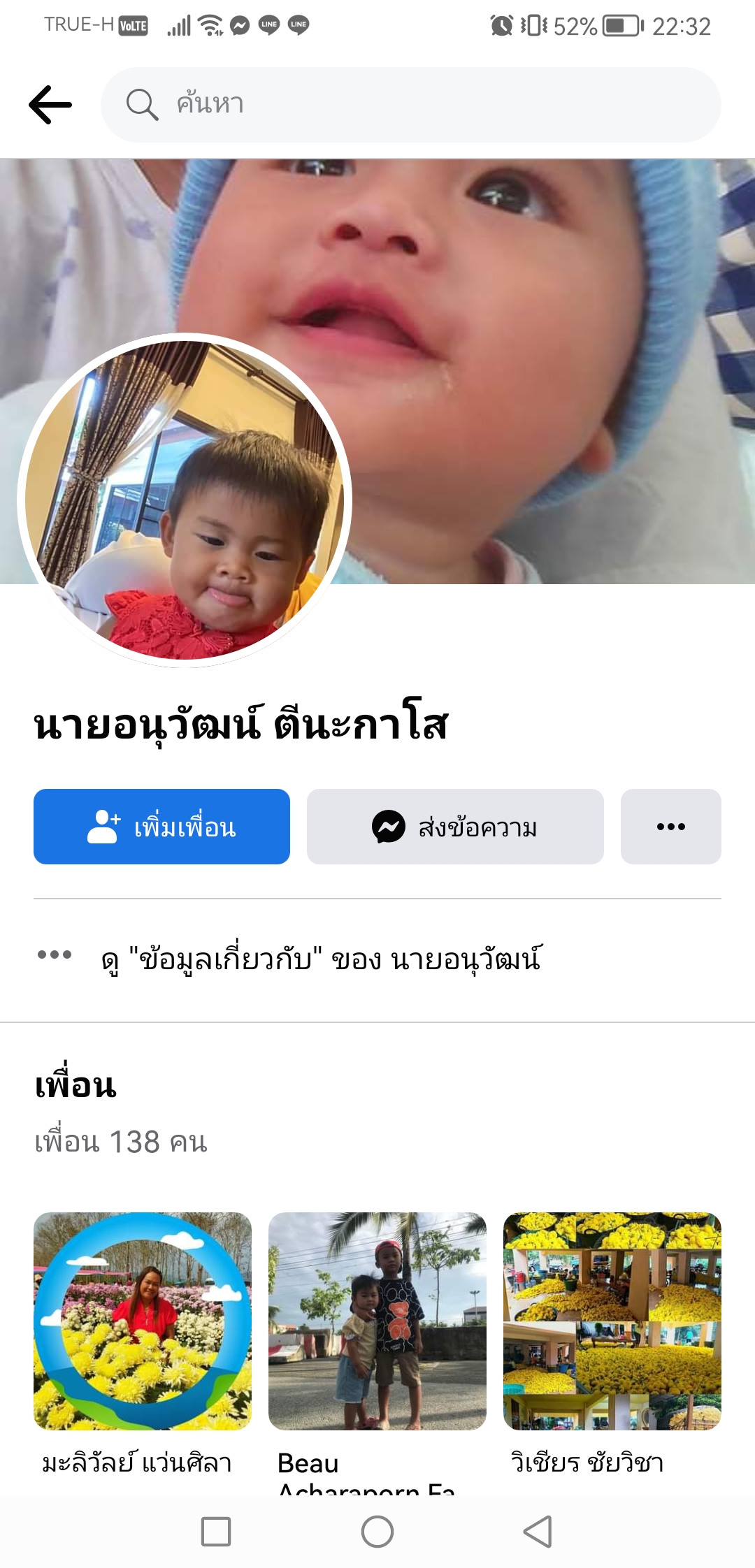Image resolution: width=755 pixels, height=1568 pixels.
Task: View the round profile picture
Action: click(x=185, y=500)
